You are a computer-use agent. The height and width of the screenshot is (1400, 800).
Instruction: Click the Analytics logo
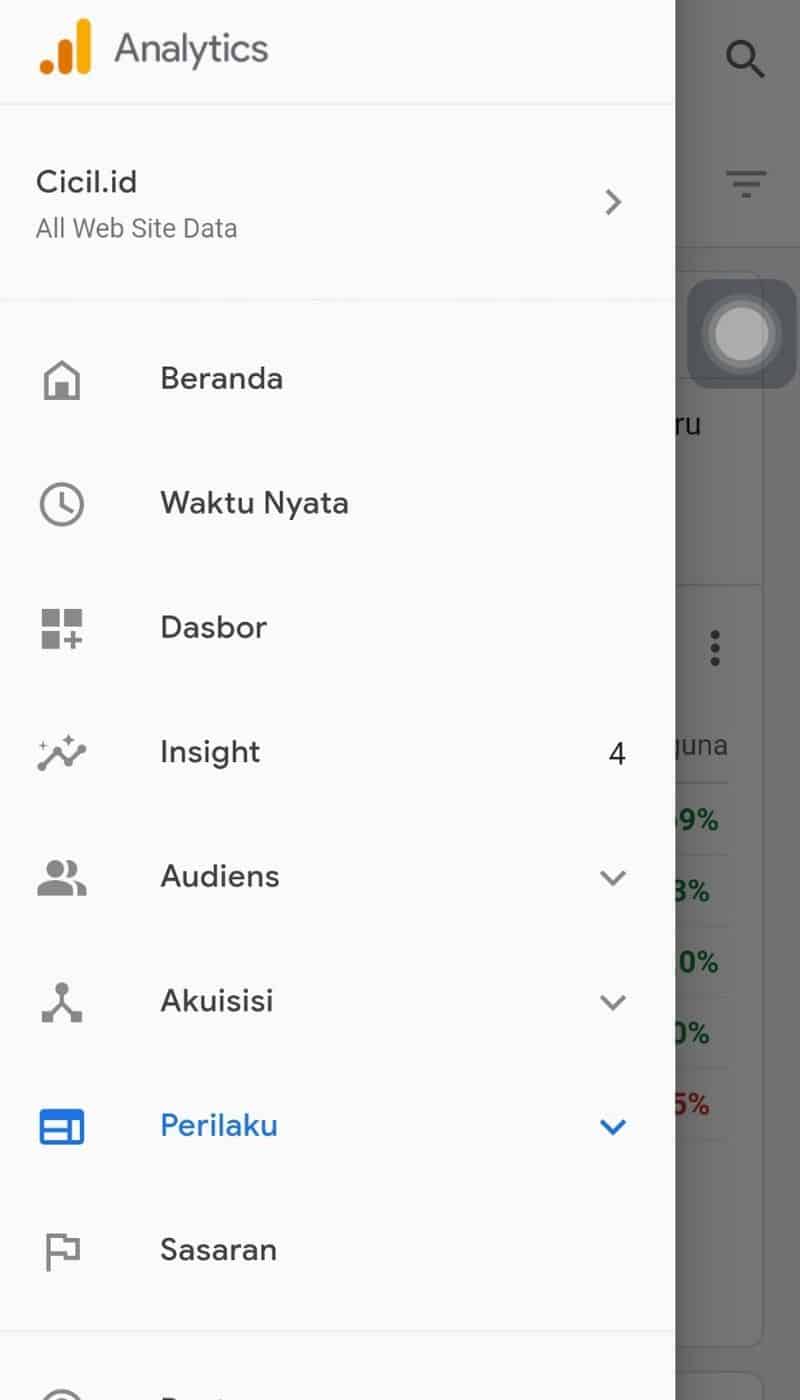(150, 47)
